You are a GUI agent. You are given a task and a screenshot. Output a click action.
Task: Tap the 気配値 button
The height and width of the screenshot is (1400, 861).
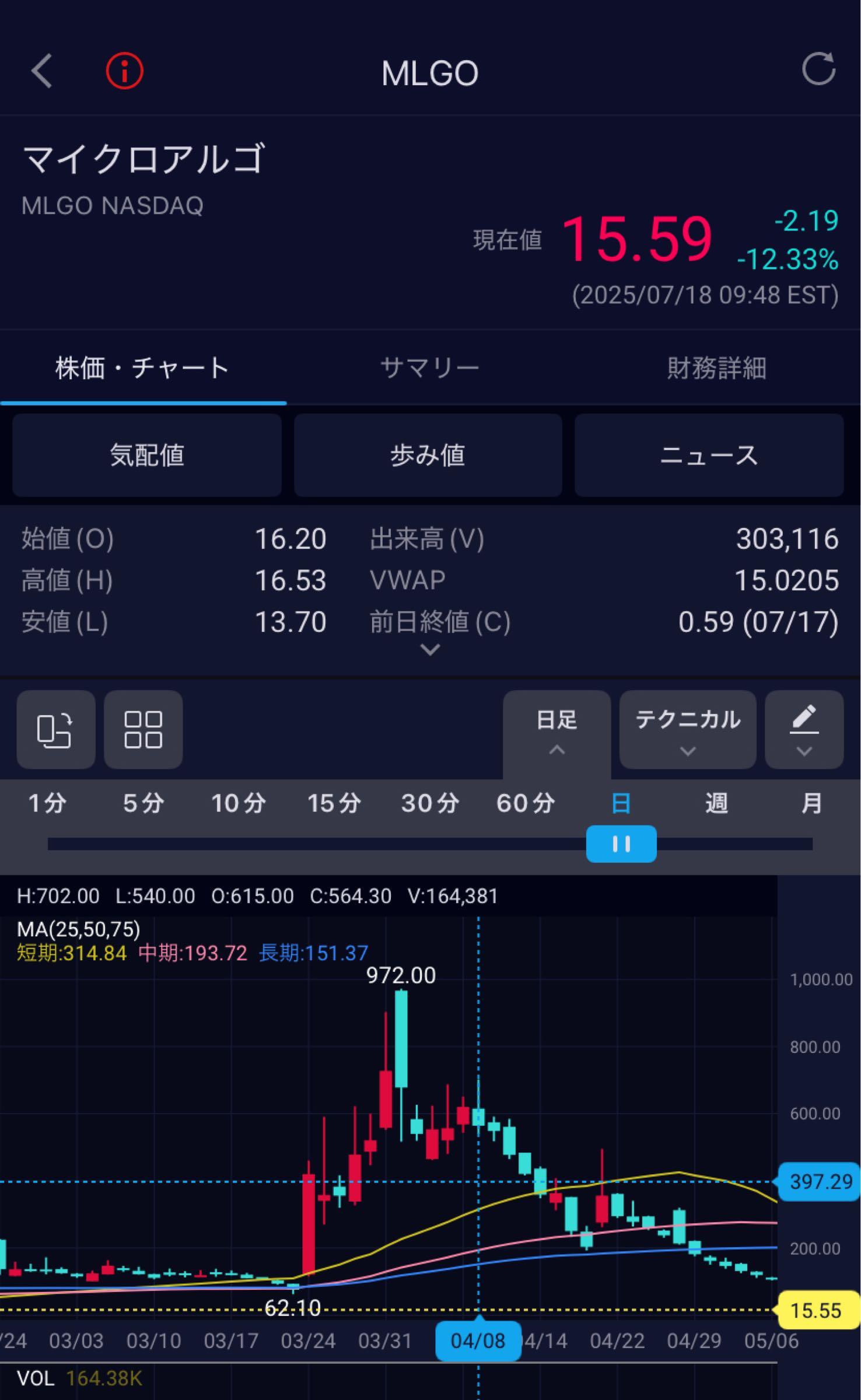point(147,455)
